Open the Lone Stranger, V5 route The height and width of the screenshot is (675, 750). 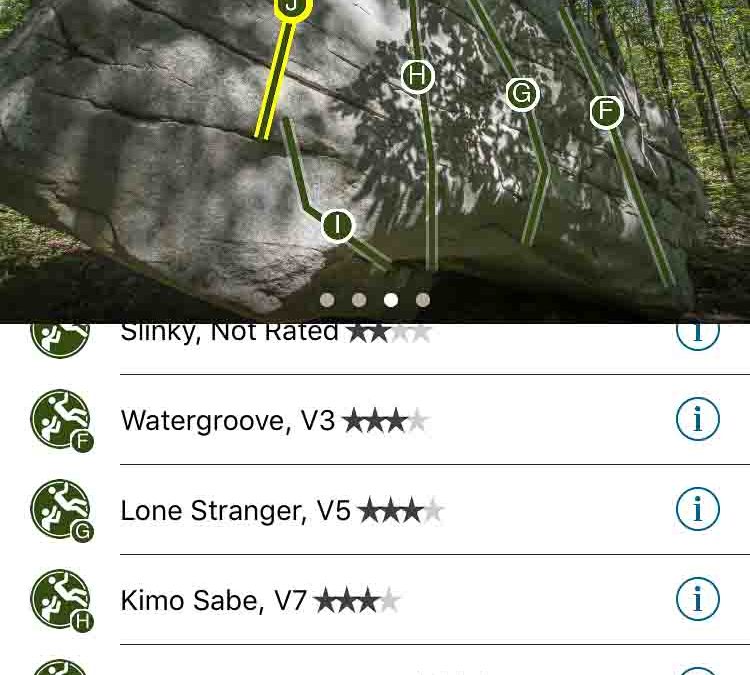(x=236, y=511)
